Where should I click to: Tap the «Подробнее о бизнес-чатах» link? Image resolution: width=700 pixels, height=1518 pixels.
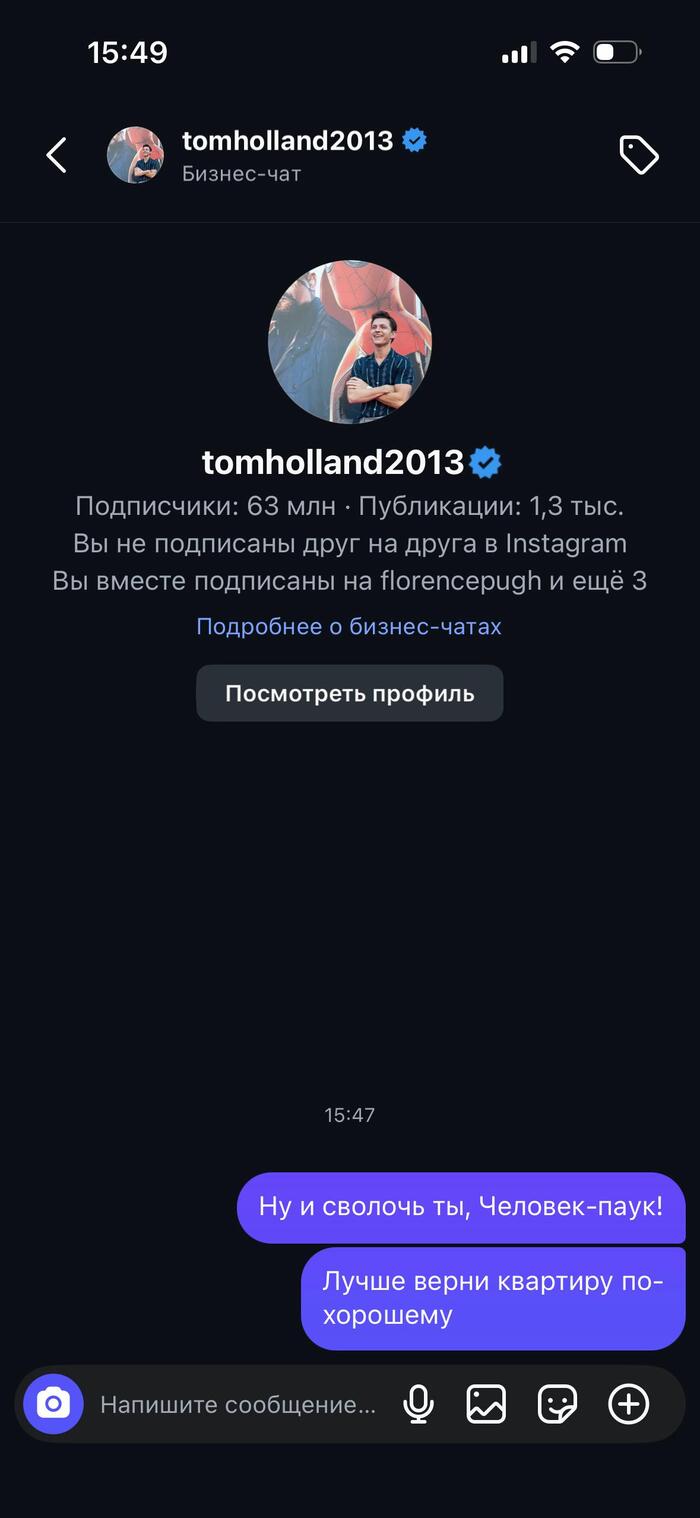[x=349, y=627]
